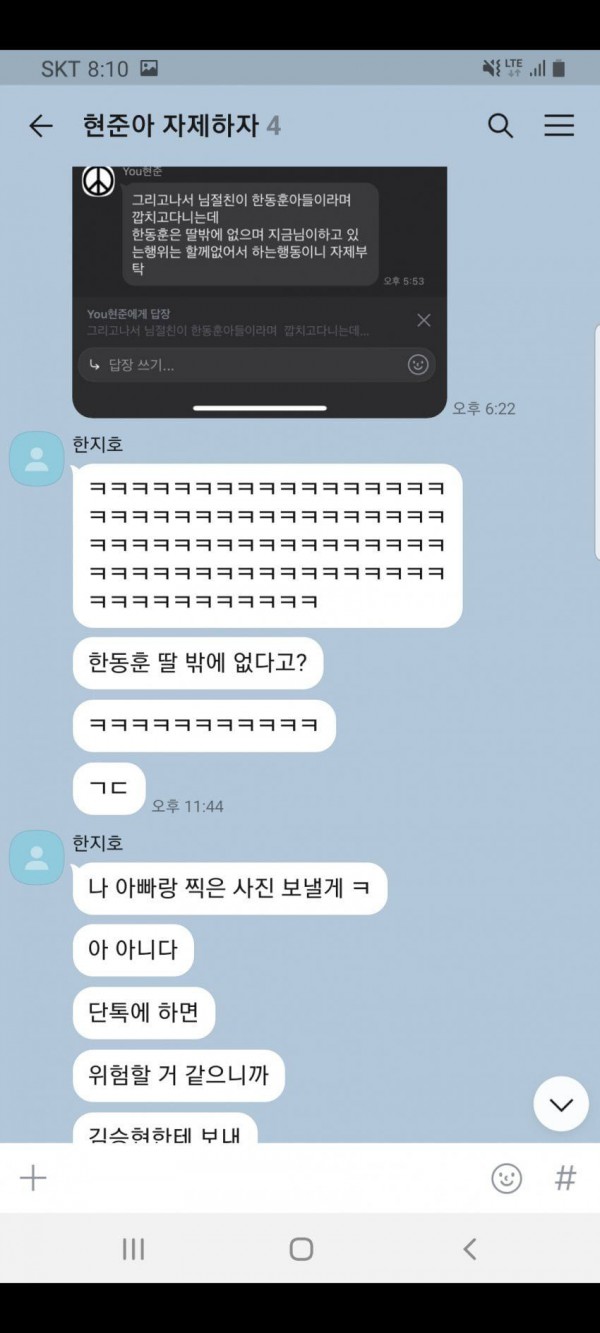Tap the system home button
The image size is (600, 1333).
click(300, 1248)
